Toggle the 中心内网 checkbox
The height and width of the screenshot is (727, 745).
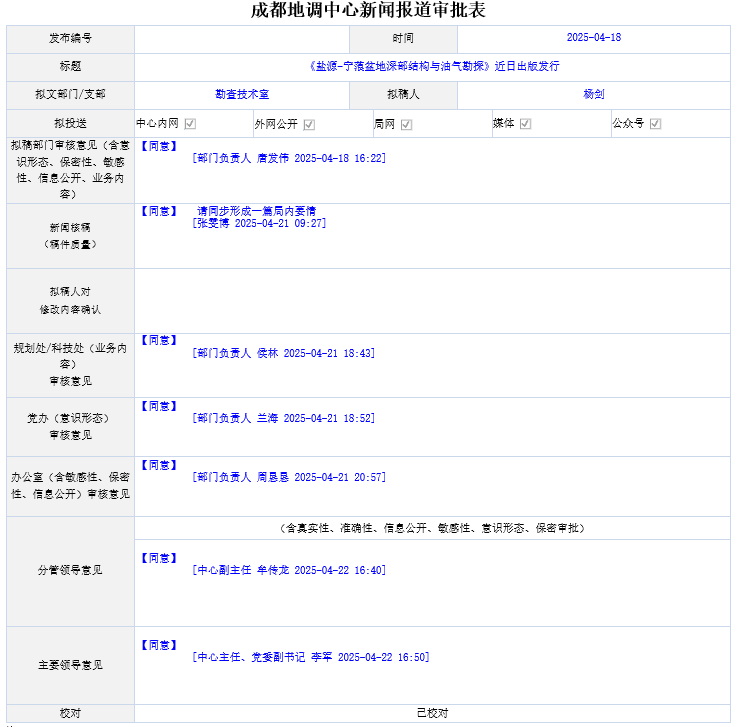tap(190, 124)
